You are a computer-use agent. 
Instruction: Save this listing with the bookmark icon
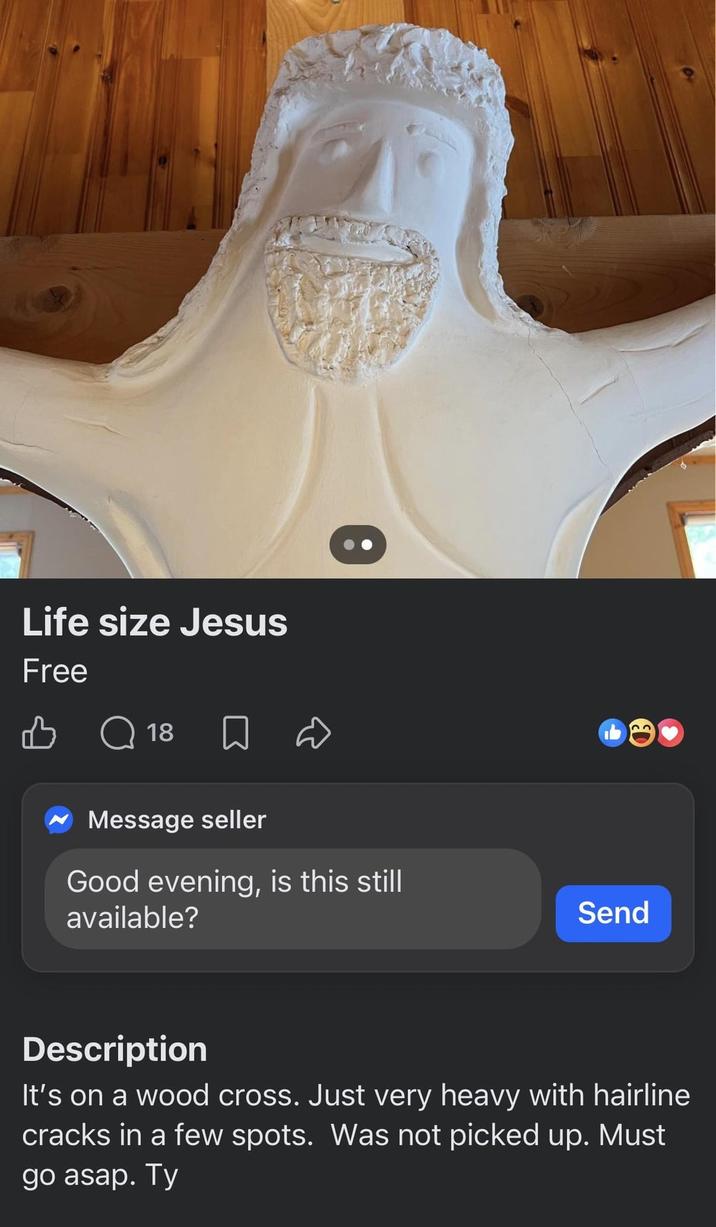(x=234, y=734)
